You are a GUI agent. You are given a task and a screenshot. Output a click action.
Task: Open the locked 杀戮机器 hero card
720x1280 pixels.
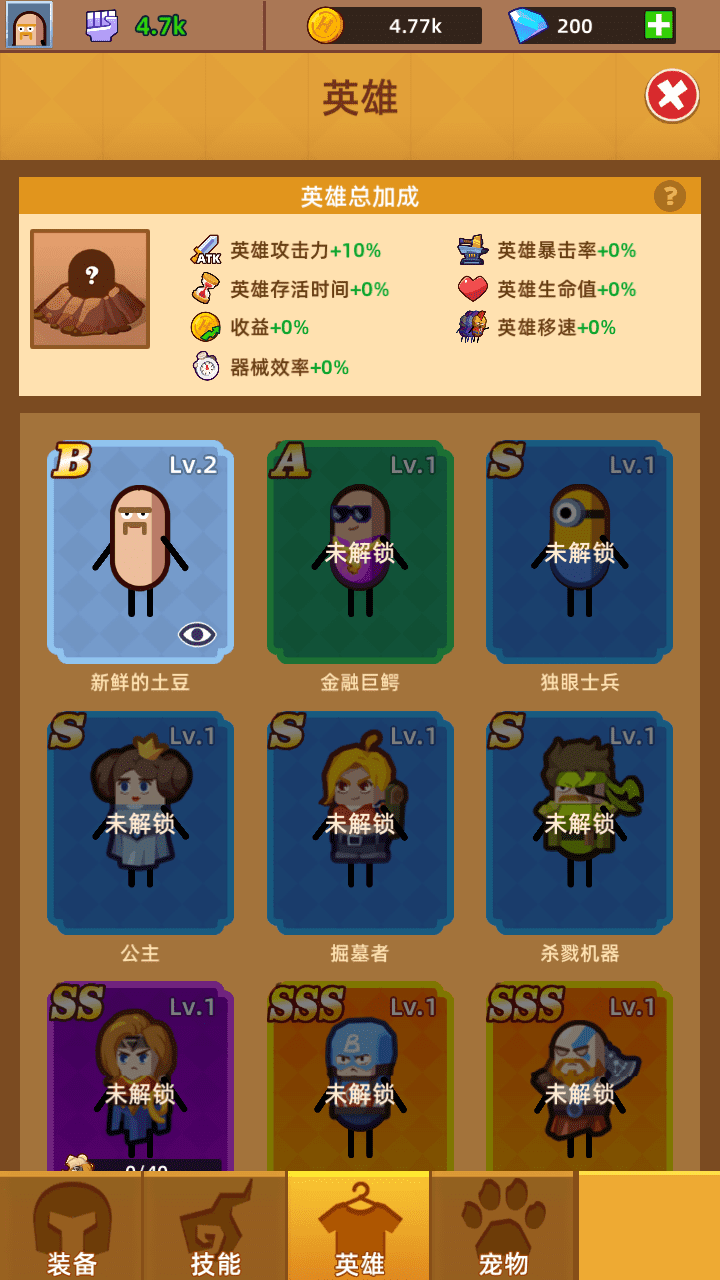pos(579,822)
